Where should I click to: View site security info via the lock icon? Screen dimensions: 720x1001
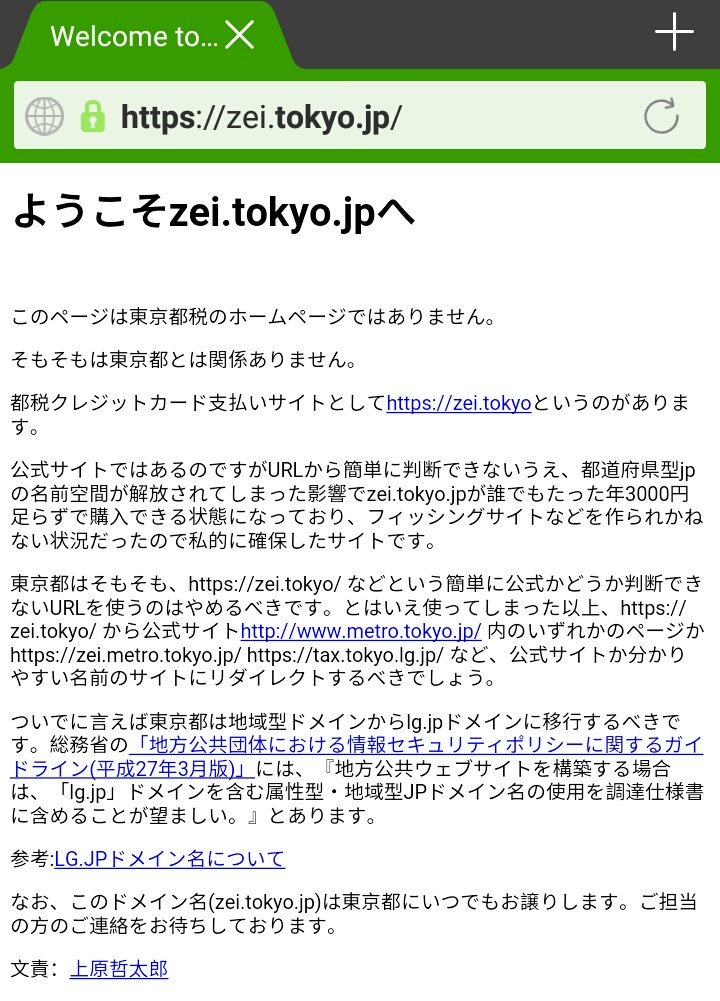click(x=93, y=117)
